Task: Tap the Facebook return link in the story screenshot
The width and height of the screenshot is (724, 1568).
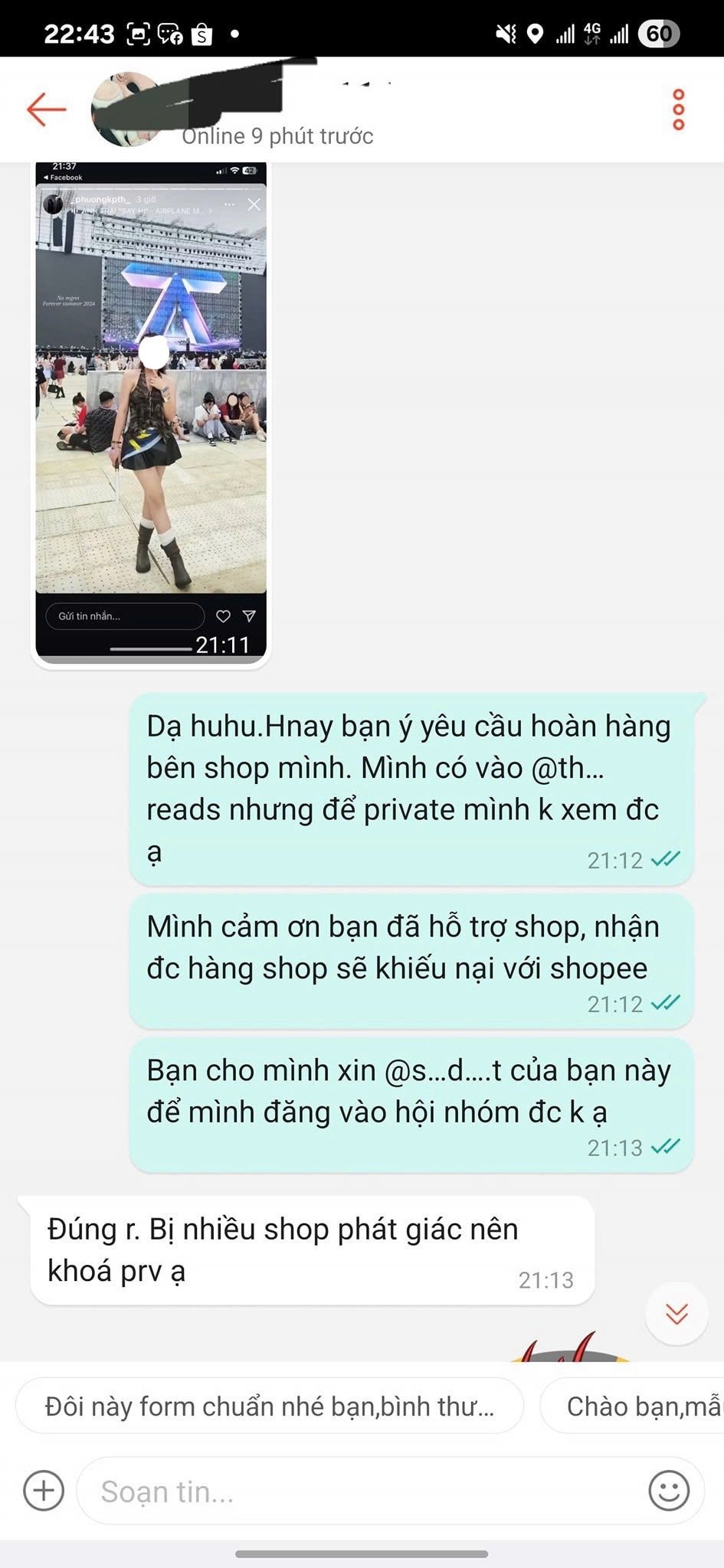Action: (61, 178)
